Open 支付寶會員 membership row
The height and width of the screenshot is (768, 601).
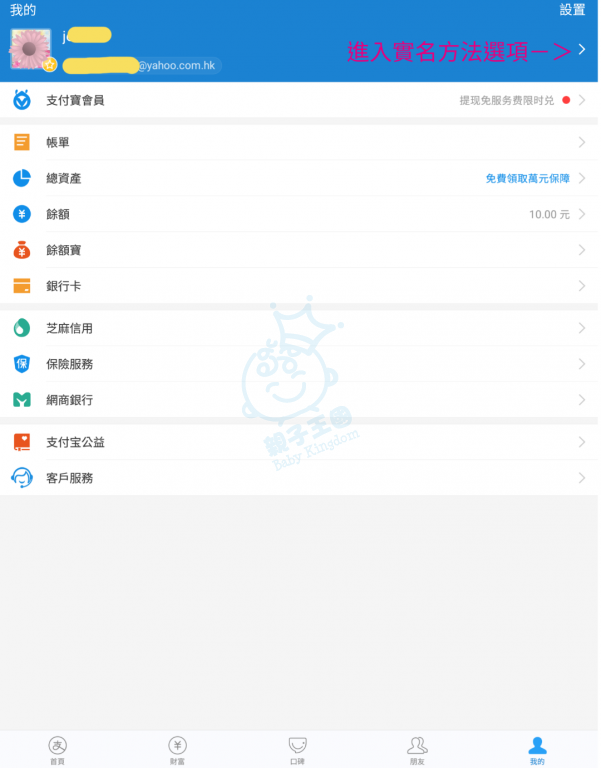tap(300, 100)
